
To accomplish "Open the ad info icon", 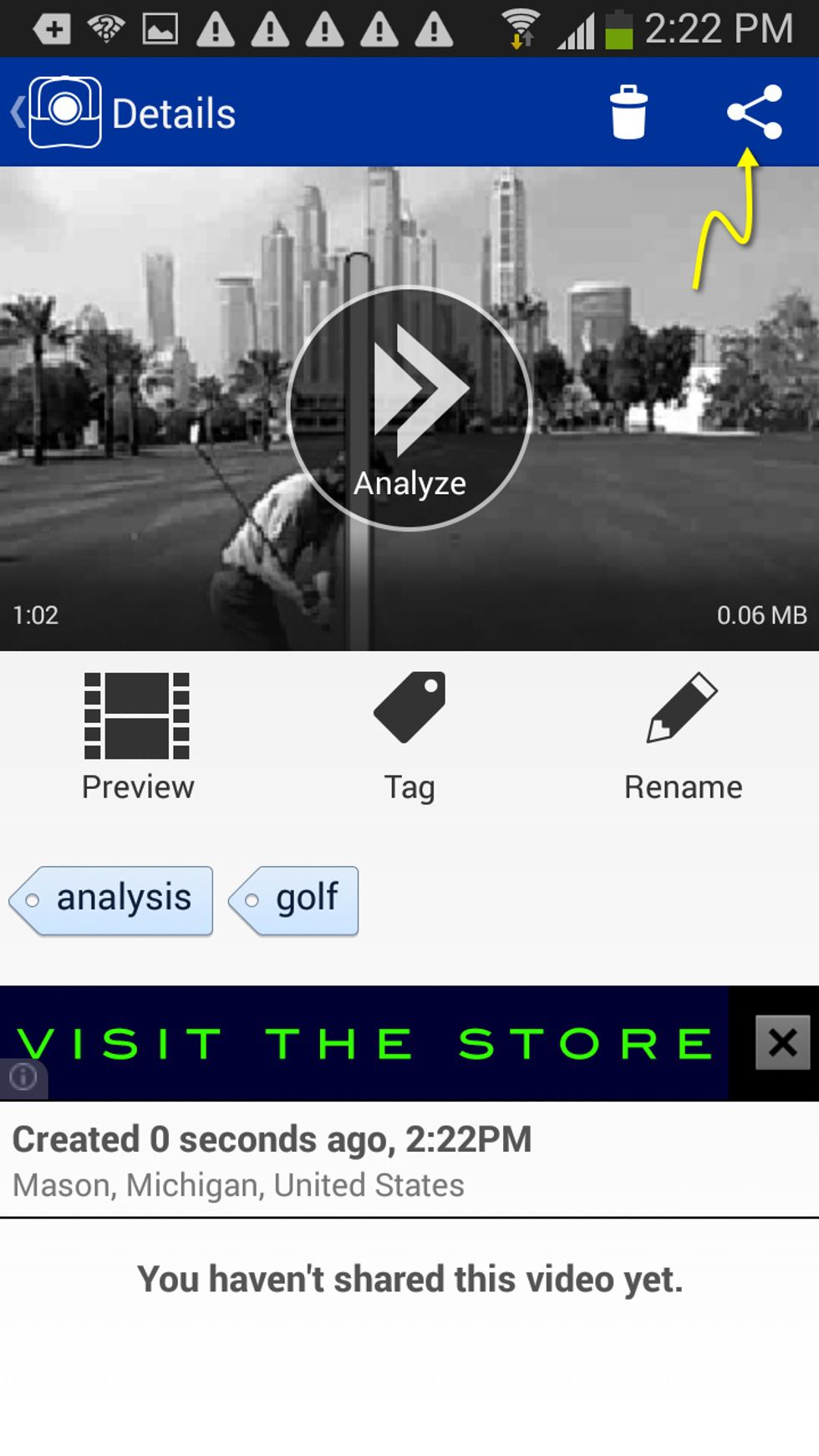I will pos(23,1077).
